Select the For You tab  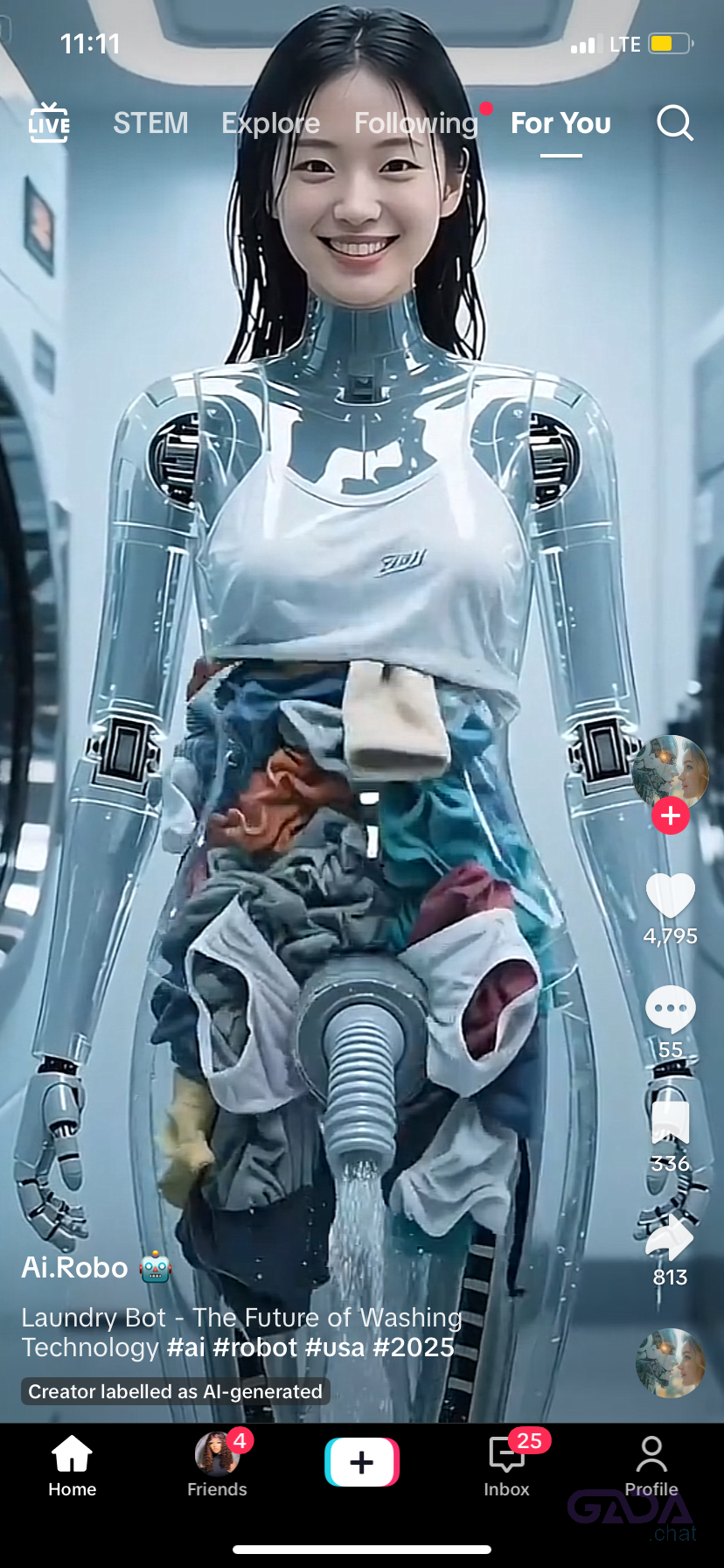click(560, 123)
